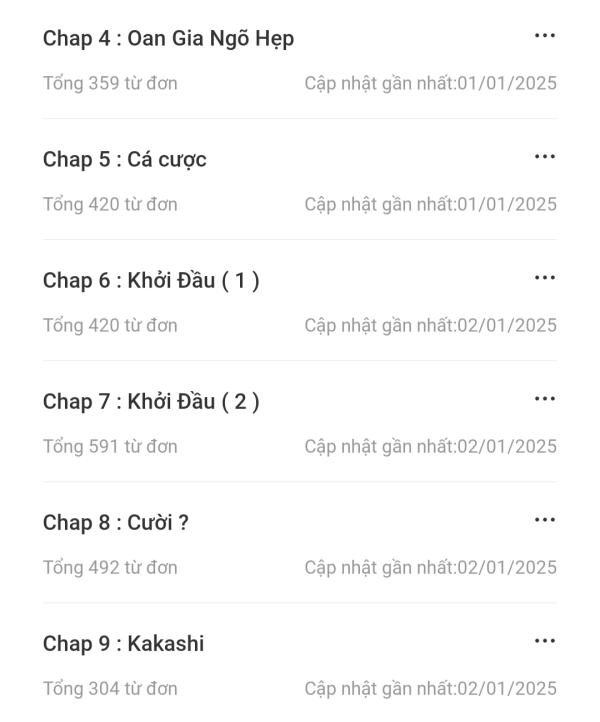Open more options for Chap 4
600x722 pixels.
click(x=544, y=36)
